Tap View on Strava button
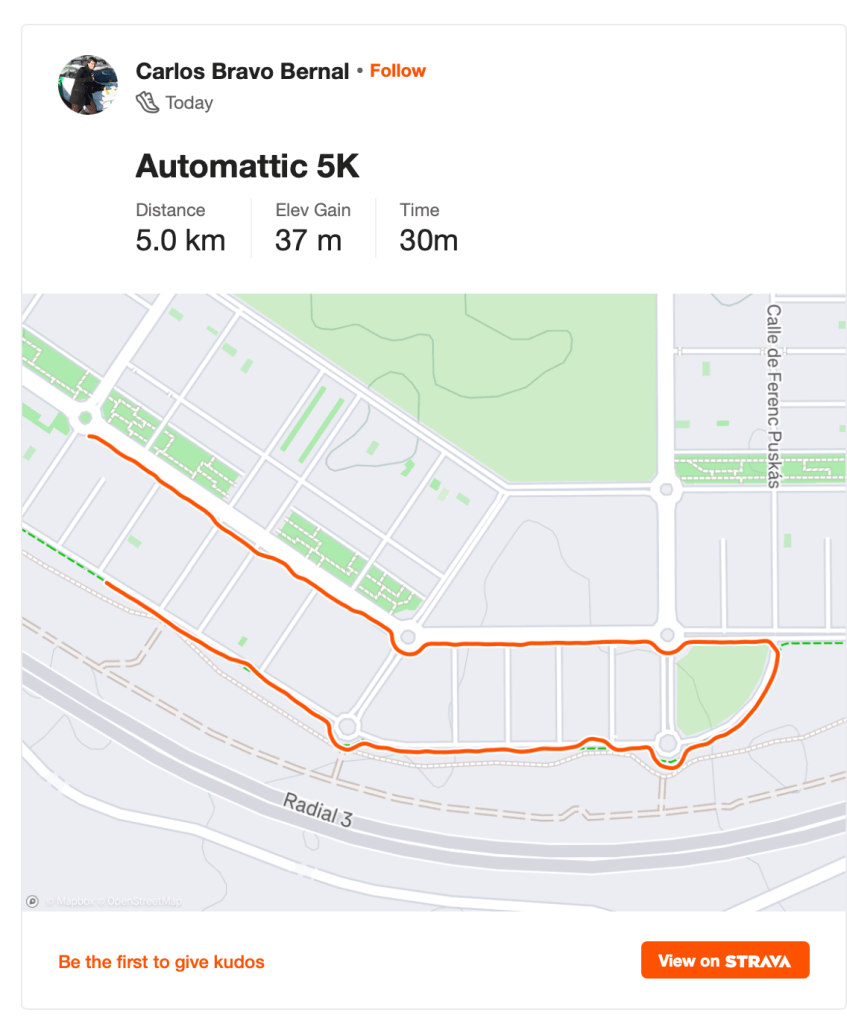The height and width of the screenshot is (1024, 847). (x=724, y=961)
